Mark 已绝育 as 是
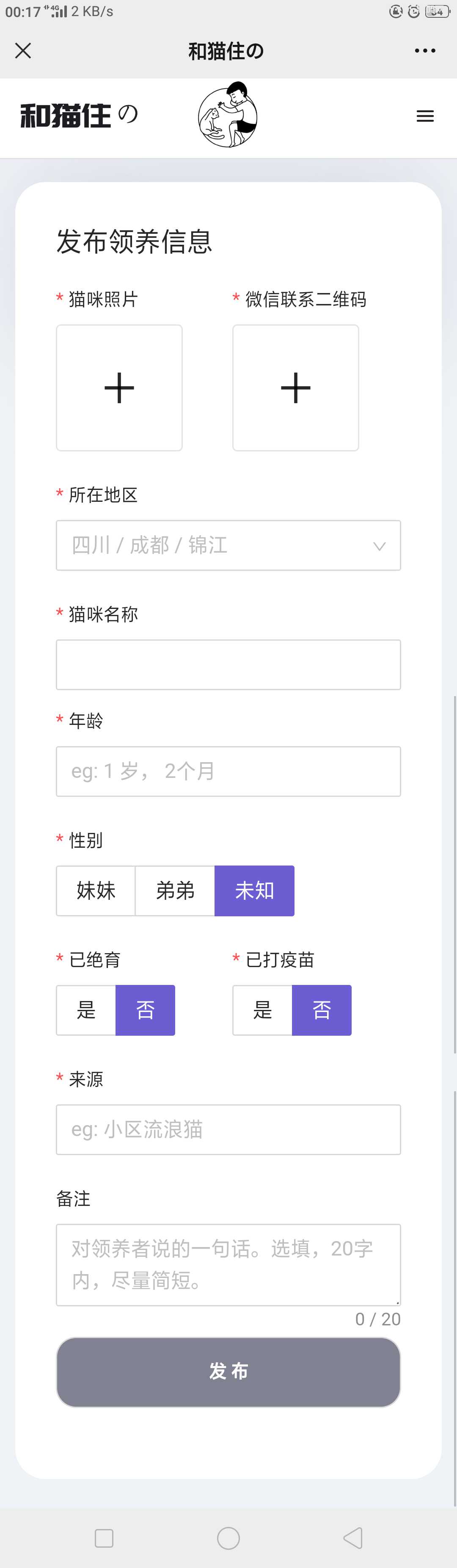The image size is (457, 1568). pyautogui.click(x=86, y=1010)
